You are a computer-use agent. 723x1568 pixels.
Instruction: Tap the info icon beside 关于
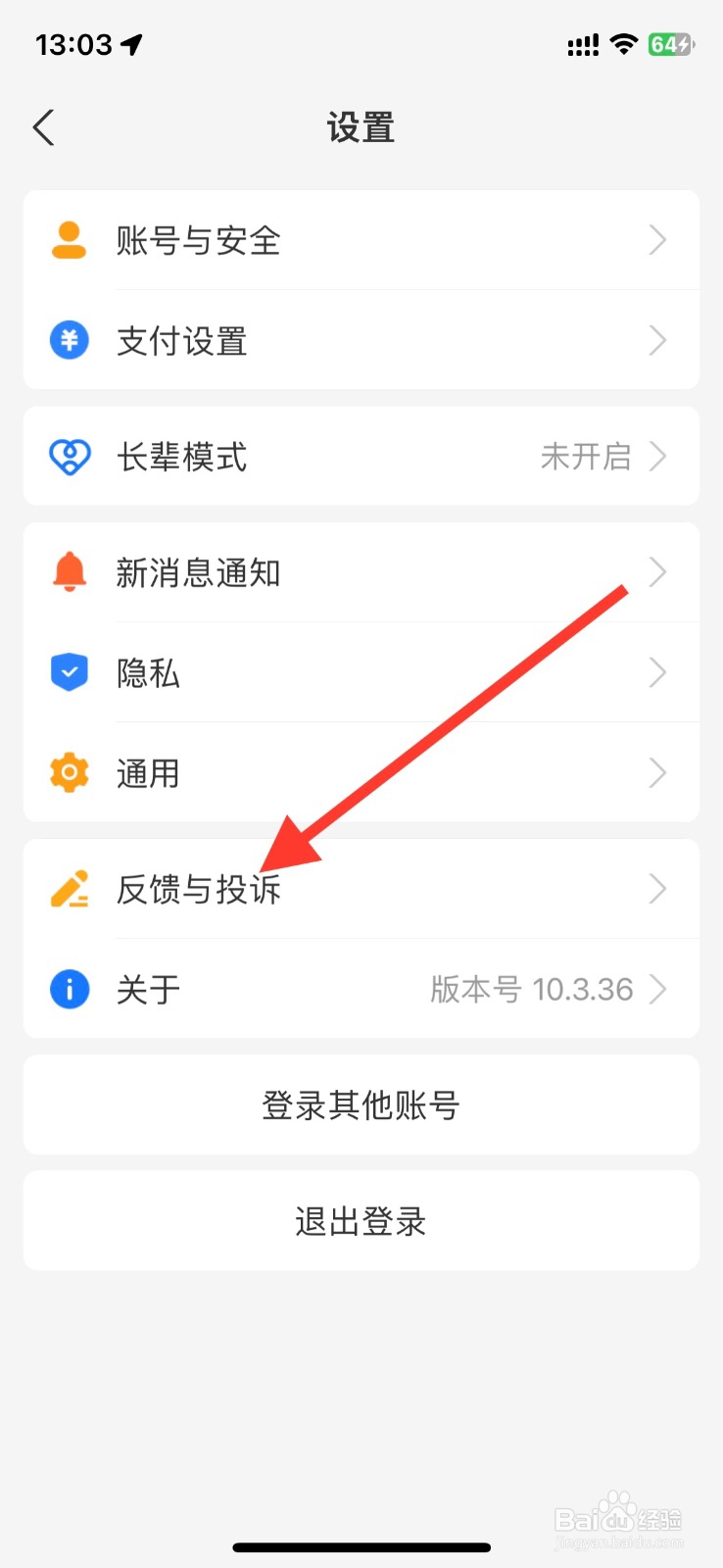click(69, 989)
